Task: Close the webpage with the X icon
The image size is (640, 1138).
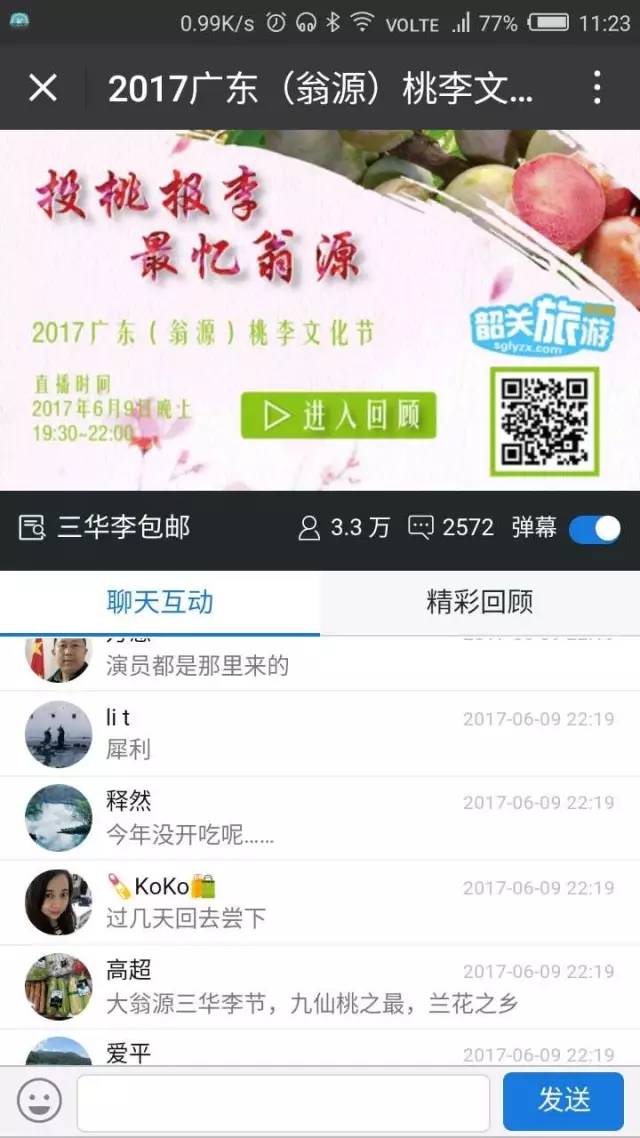Action: click(x=43, y=88)
